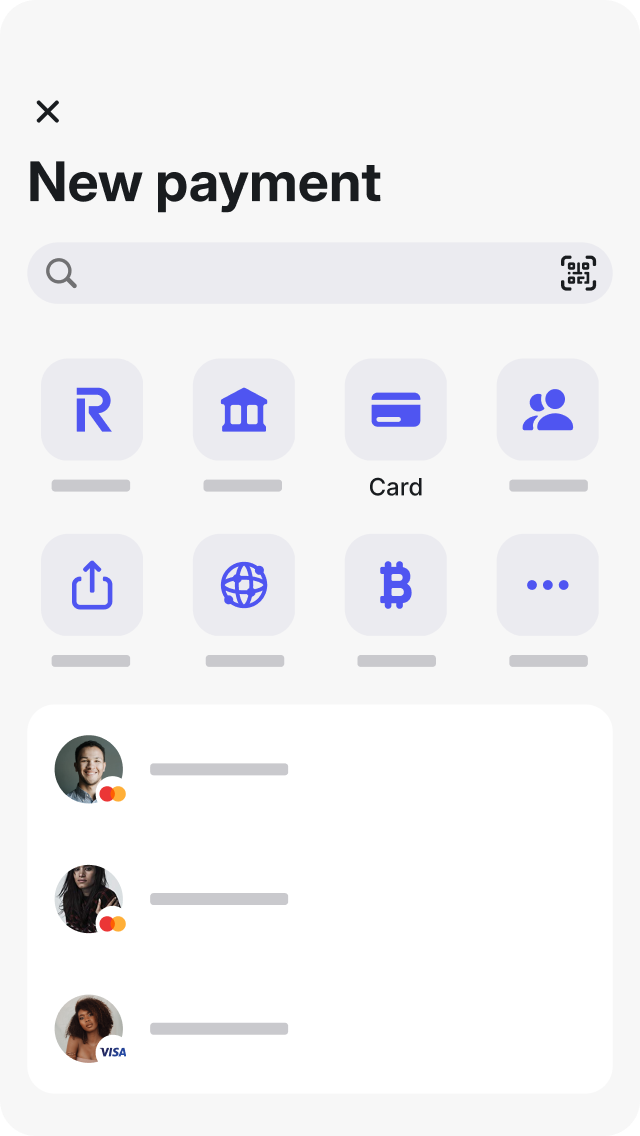Choose the globe international option
640x1136 pixels.
tap(244, 585)
